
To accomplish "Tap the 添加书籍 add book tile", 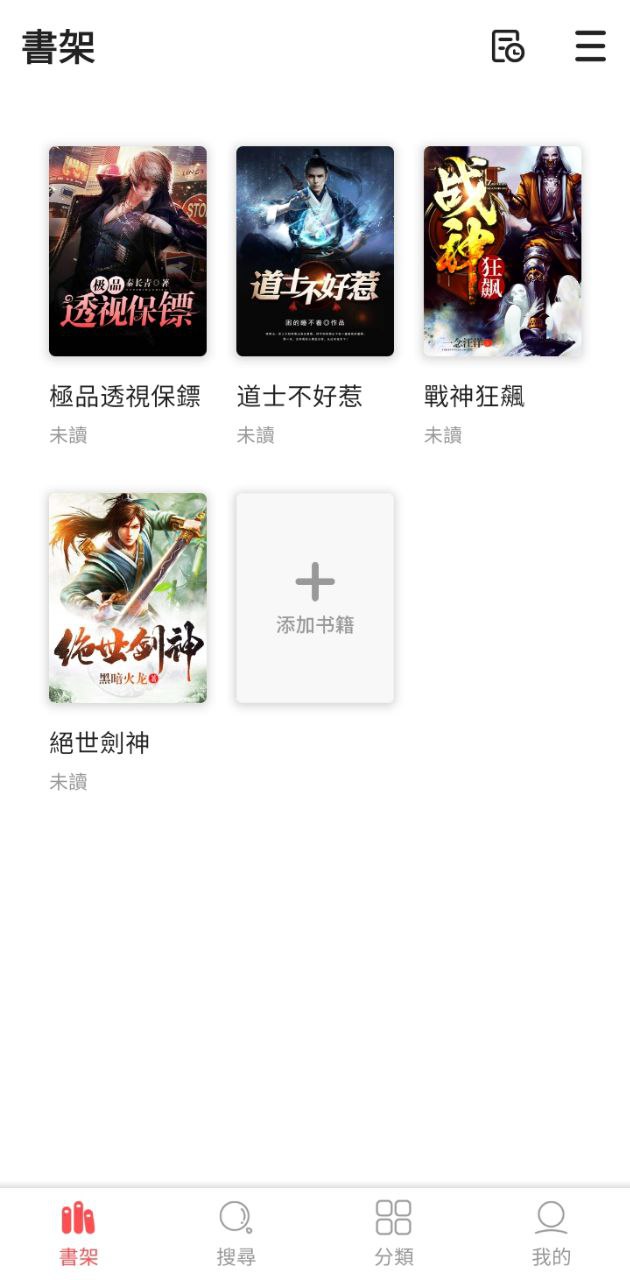I will 315,597.
